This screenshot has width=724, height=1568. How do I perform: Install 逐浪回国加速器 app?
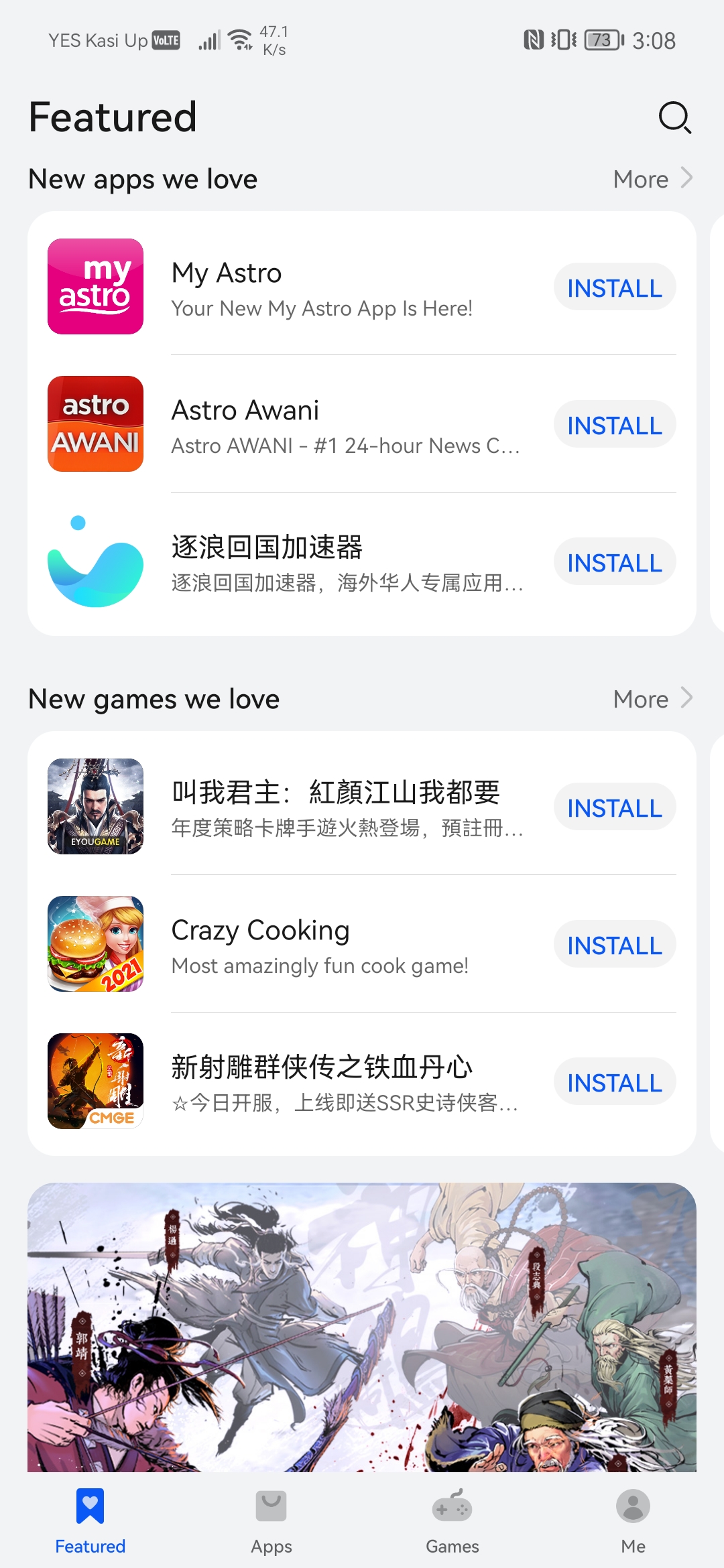[x=614, y=562]
